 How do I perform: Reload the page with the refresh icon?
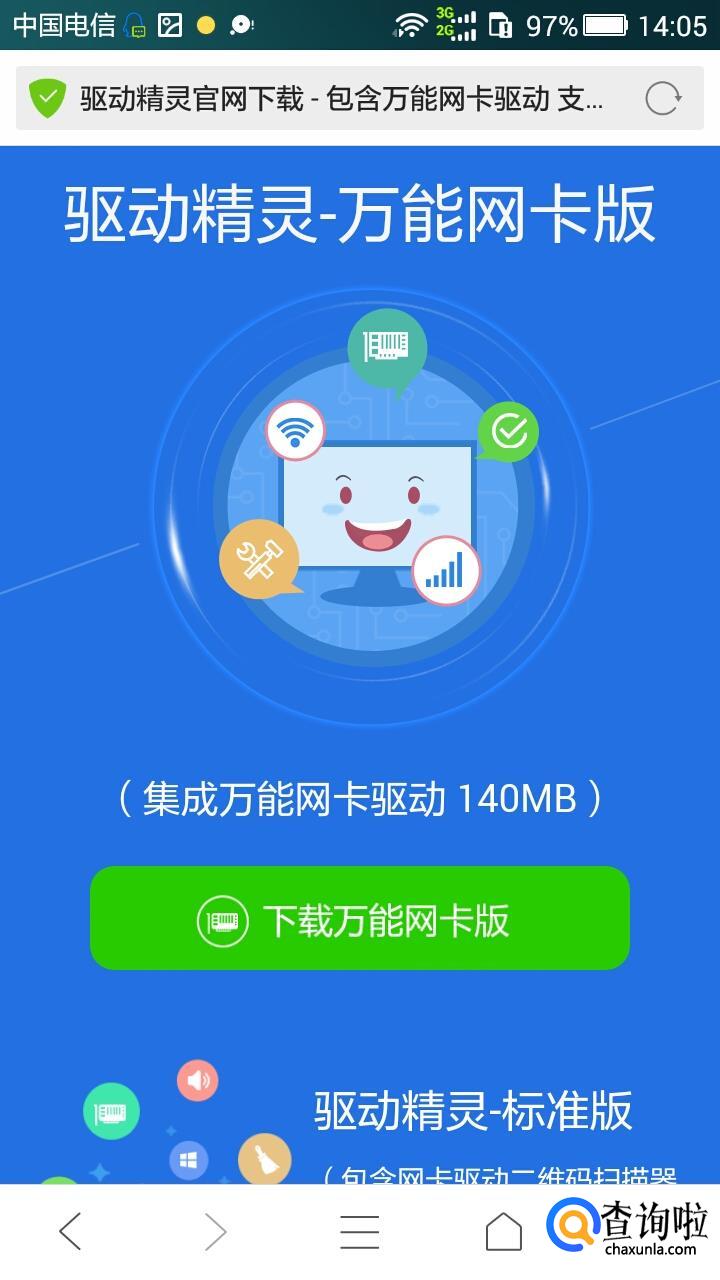[663, 98]
